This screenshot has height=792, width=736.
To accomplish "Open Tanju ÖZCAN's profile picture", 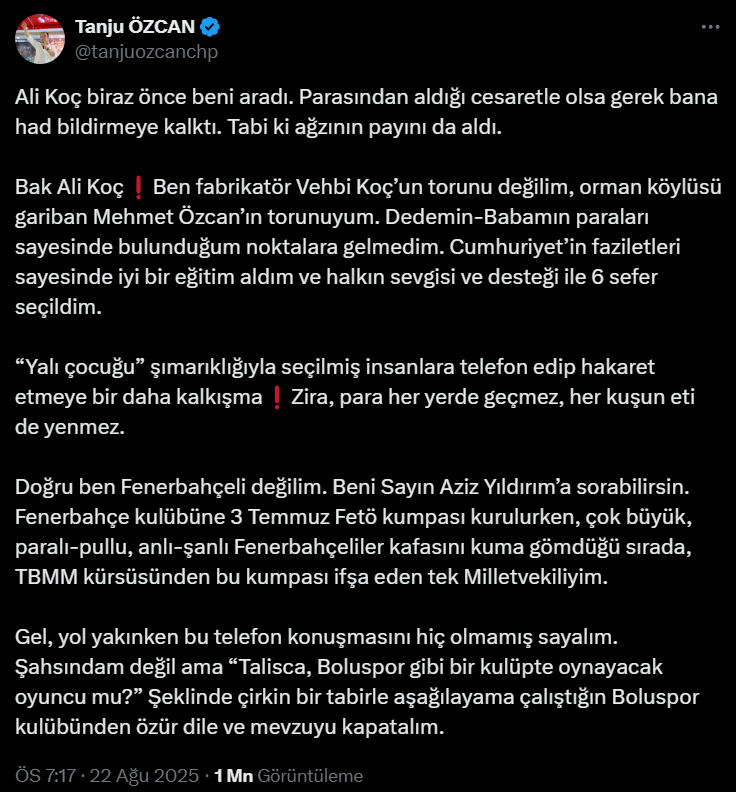I will pyautogui.click(x=38, y=38).
